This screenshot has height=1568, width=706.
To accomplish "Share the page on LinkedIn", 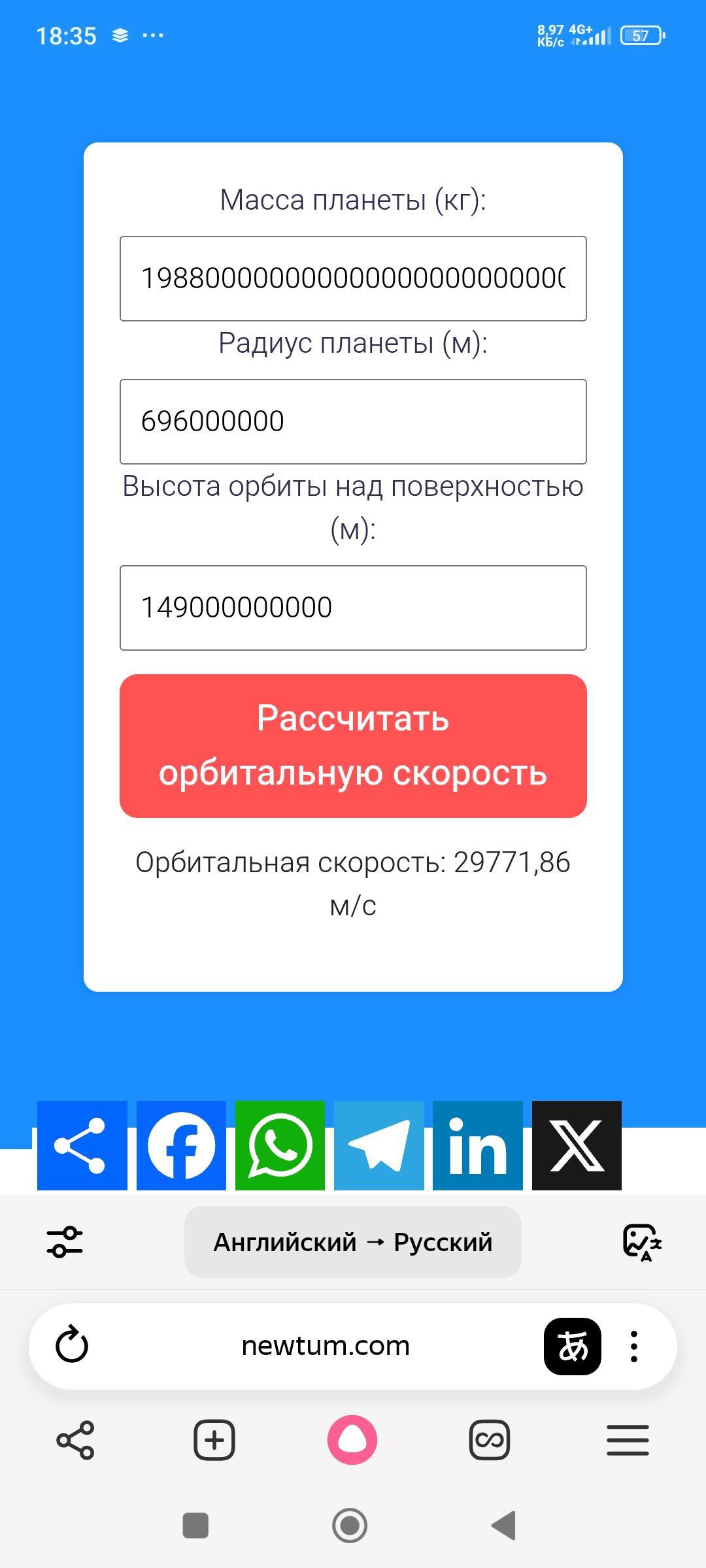I will [x=478, y=1145].
